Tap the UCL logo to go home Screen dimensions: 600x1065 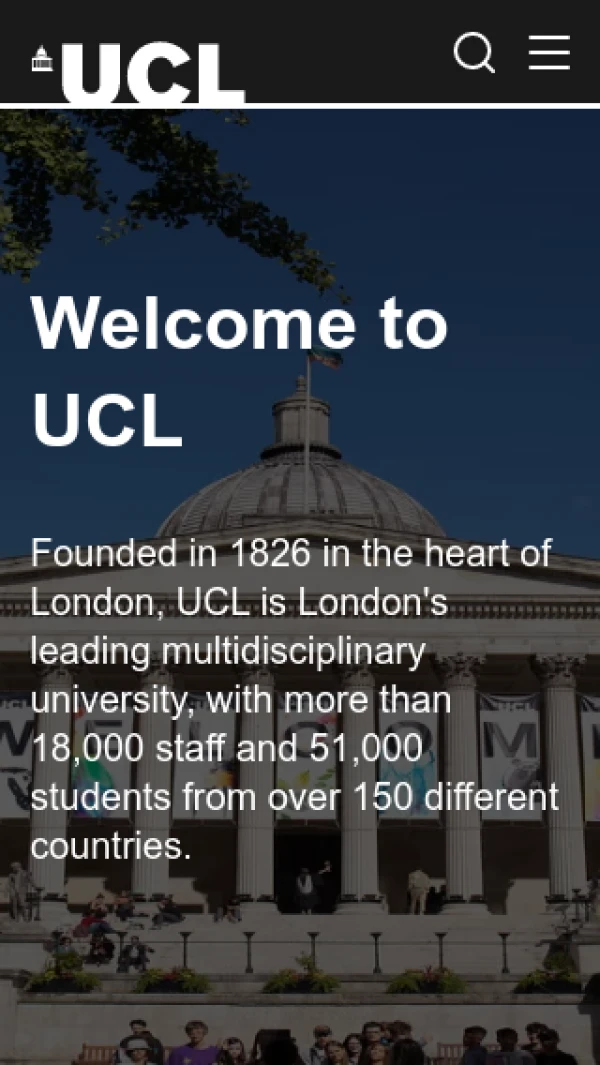140,72
